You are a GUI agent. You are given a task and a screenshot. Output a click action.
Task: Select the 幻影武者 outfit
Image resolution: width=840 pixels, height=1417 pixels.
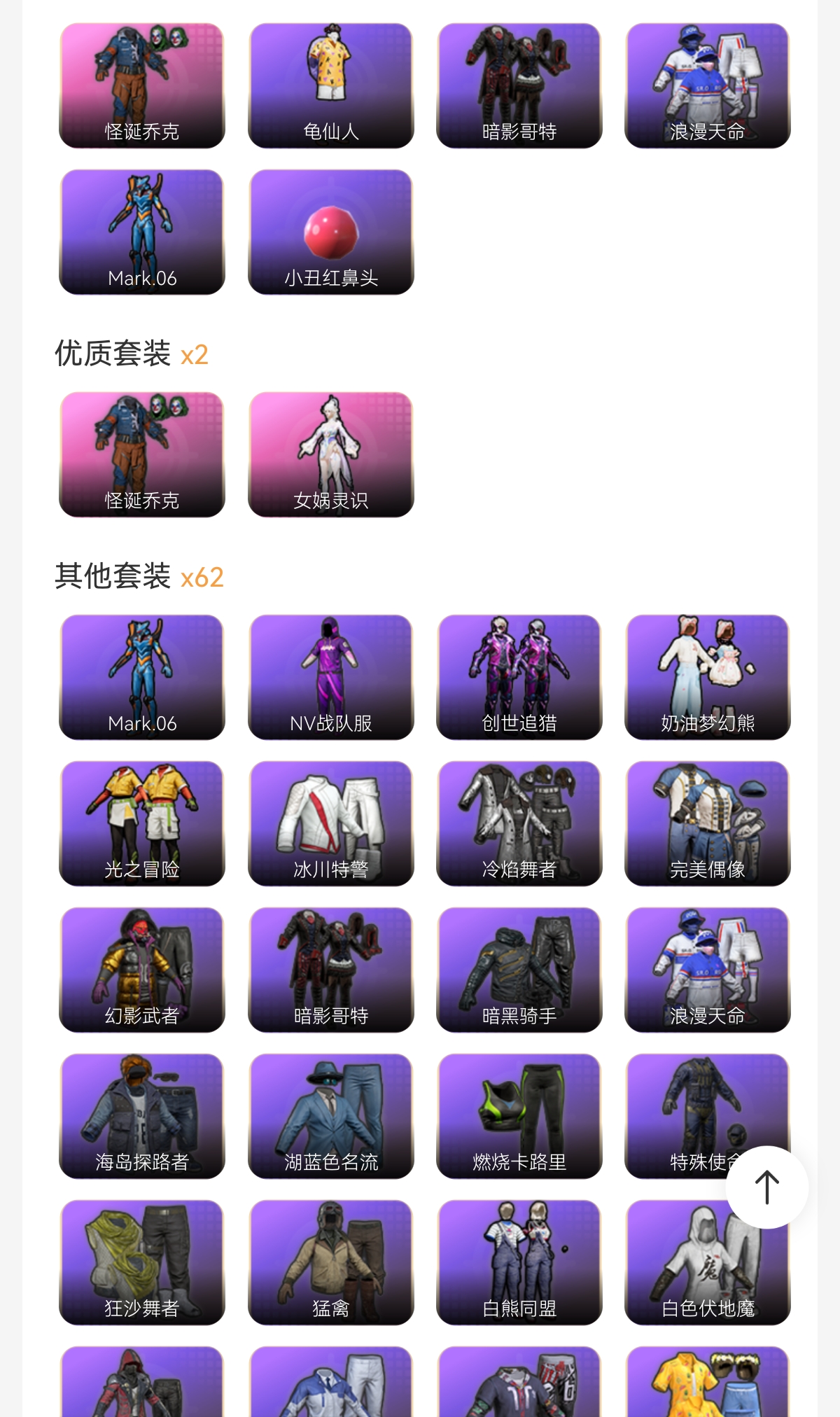(x=142, y=970)
